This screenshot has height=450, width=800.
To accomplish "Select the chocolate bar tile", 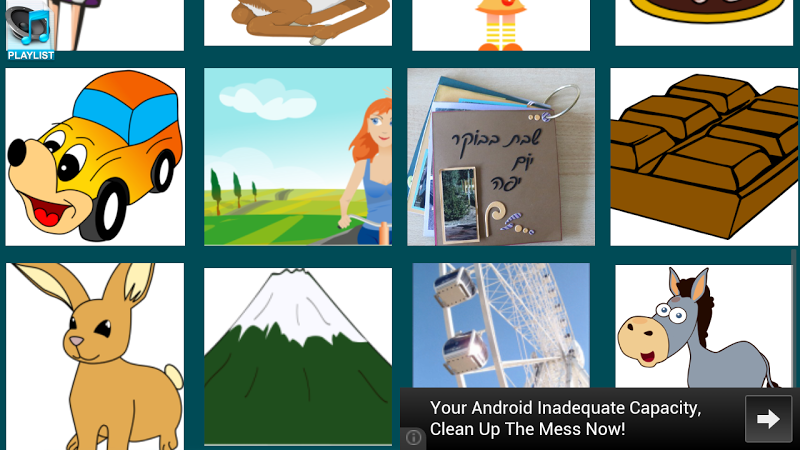I will tap(704, 157).
